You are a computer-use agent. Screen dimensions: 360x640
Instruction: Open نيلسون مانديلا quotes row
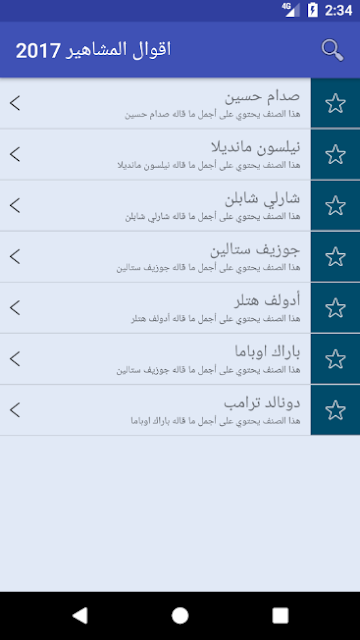click(x=155, y=154)
